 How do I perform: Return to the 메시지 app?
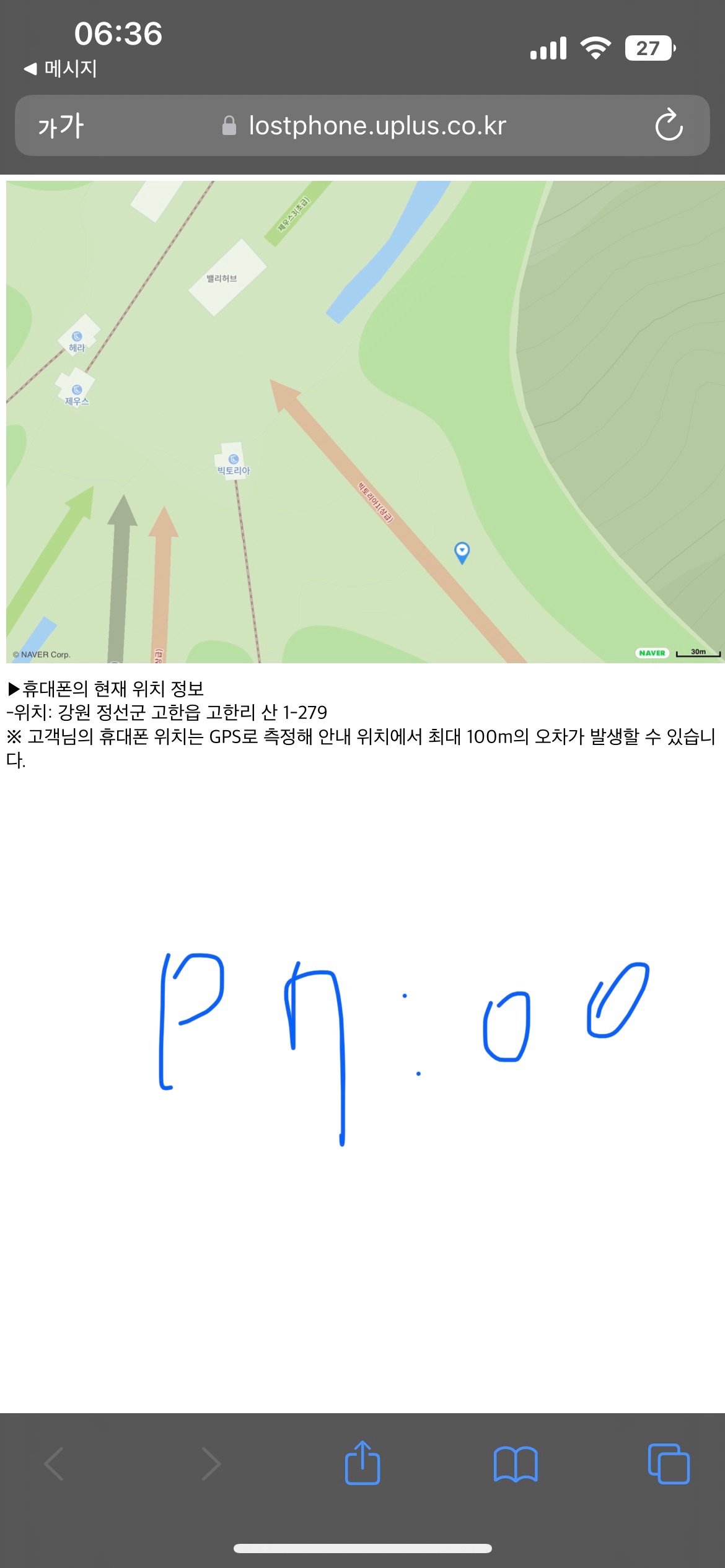click(60, 69)
